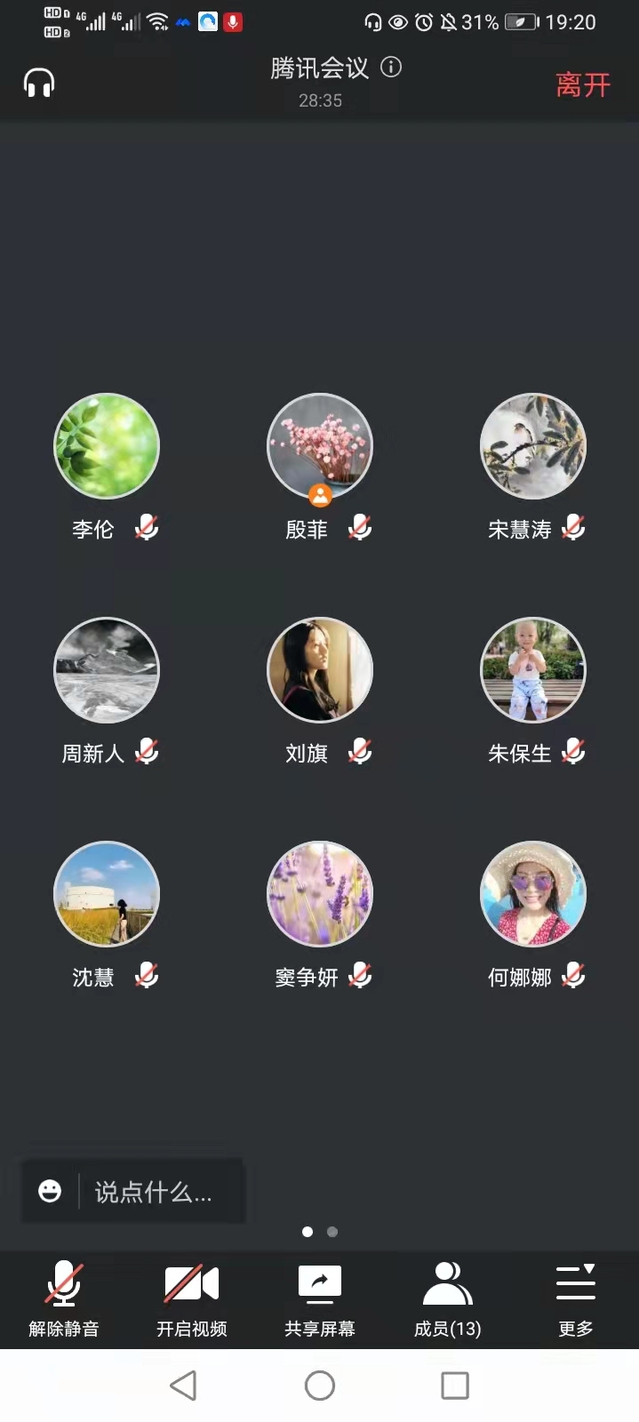The height and width of the screenshot is (1422, 639).
Task: Switch audio output via the headphone icon
Action: (39, 83)
